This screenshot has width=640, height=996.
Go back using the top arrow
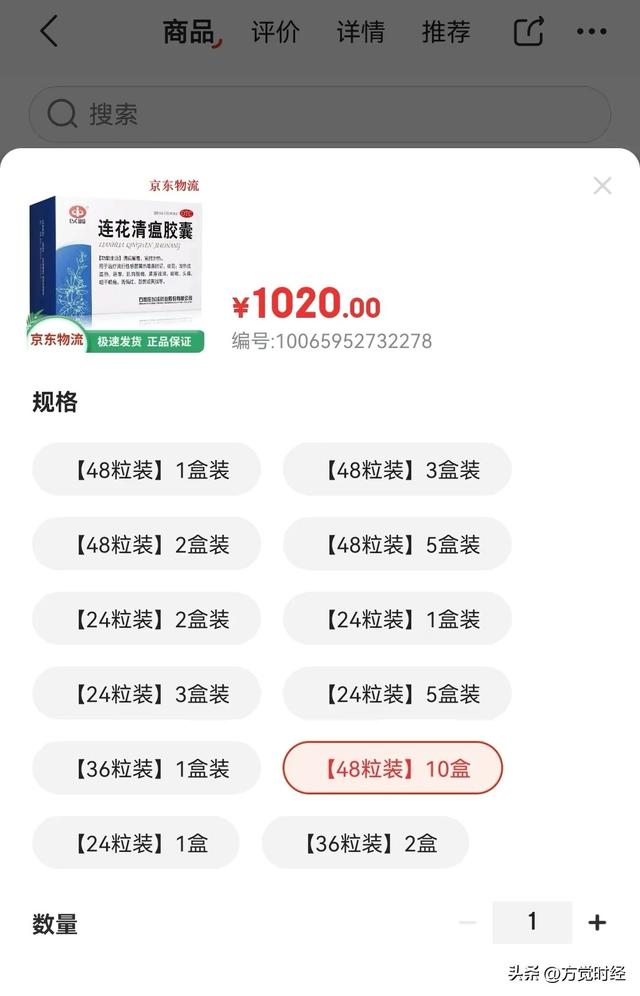49,31
